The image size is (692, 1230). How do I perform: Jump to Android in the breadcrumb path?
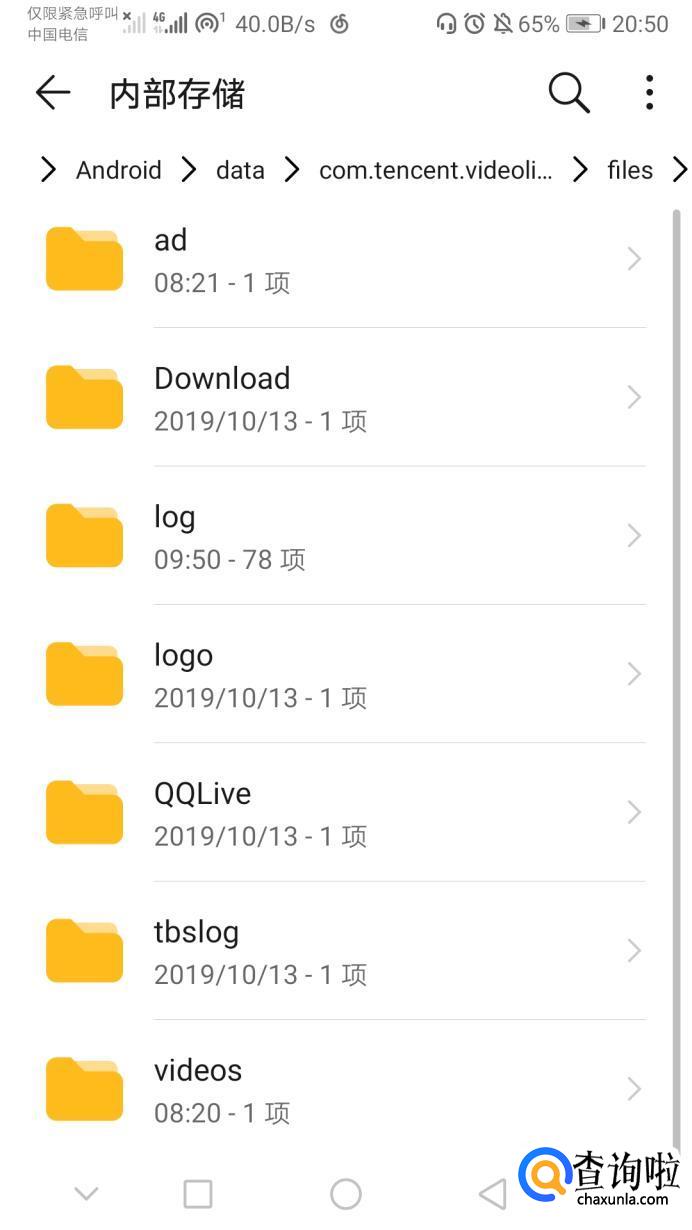coord(118,170)
